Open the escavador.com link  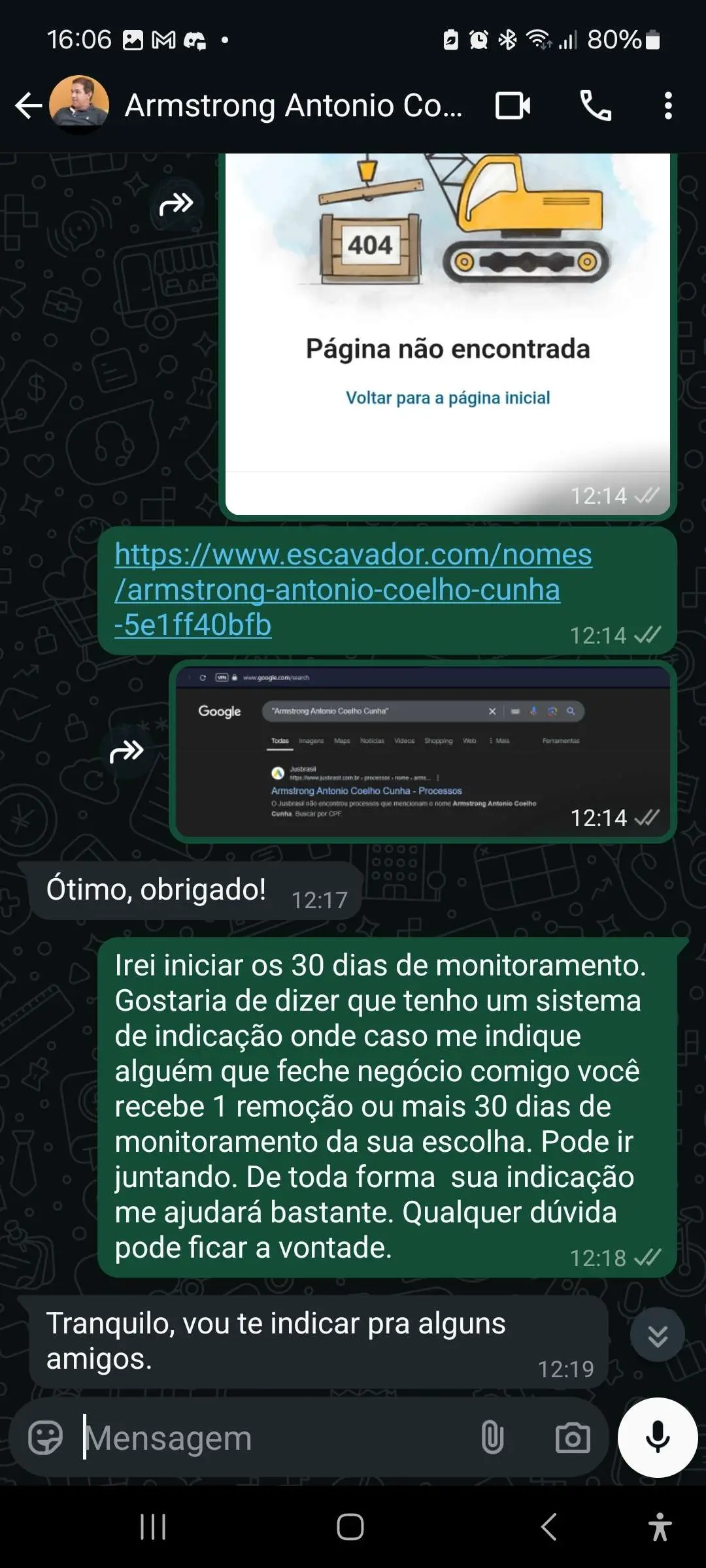353,589
